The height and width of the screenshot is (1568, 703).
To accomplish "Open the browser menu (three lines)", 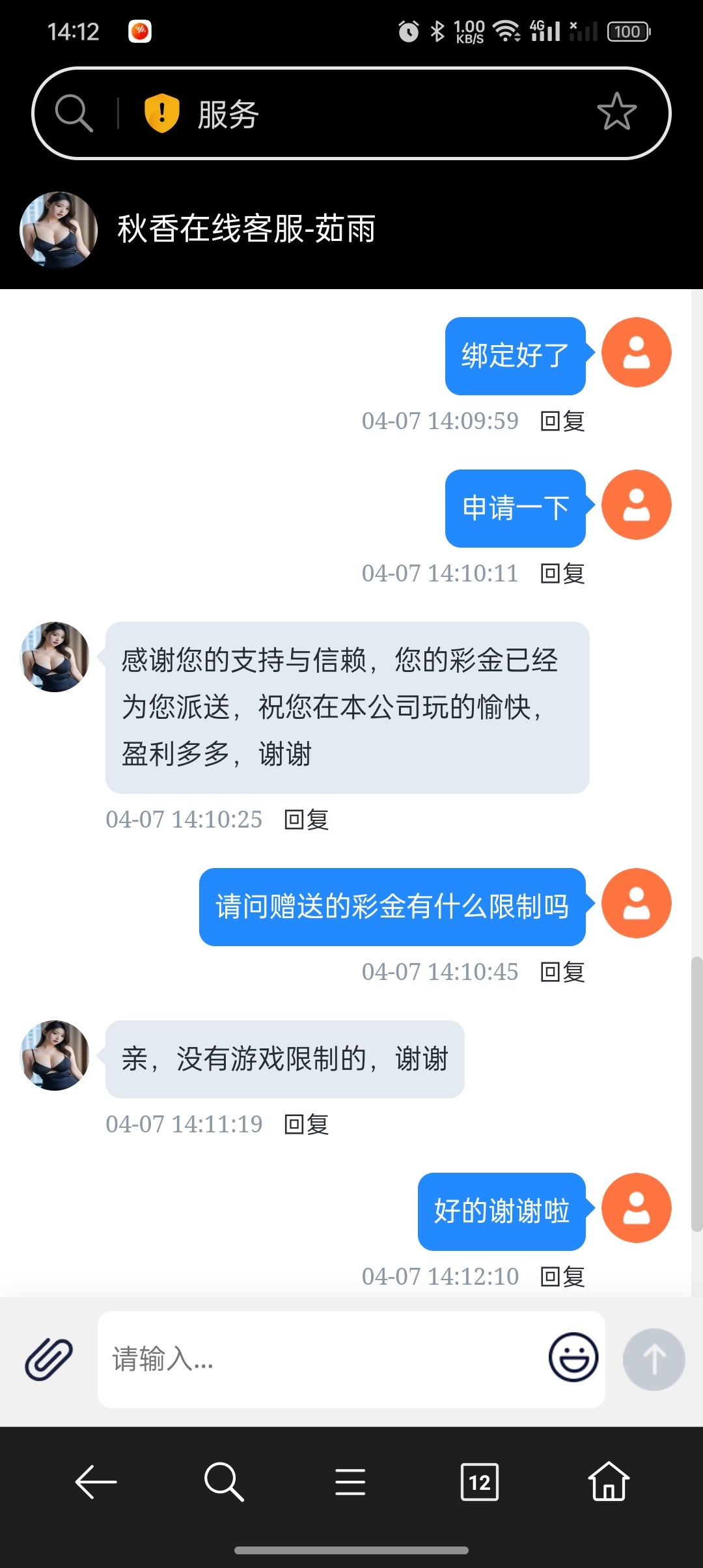I will tap(350, 1482).
